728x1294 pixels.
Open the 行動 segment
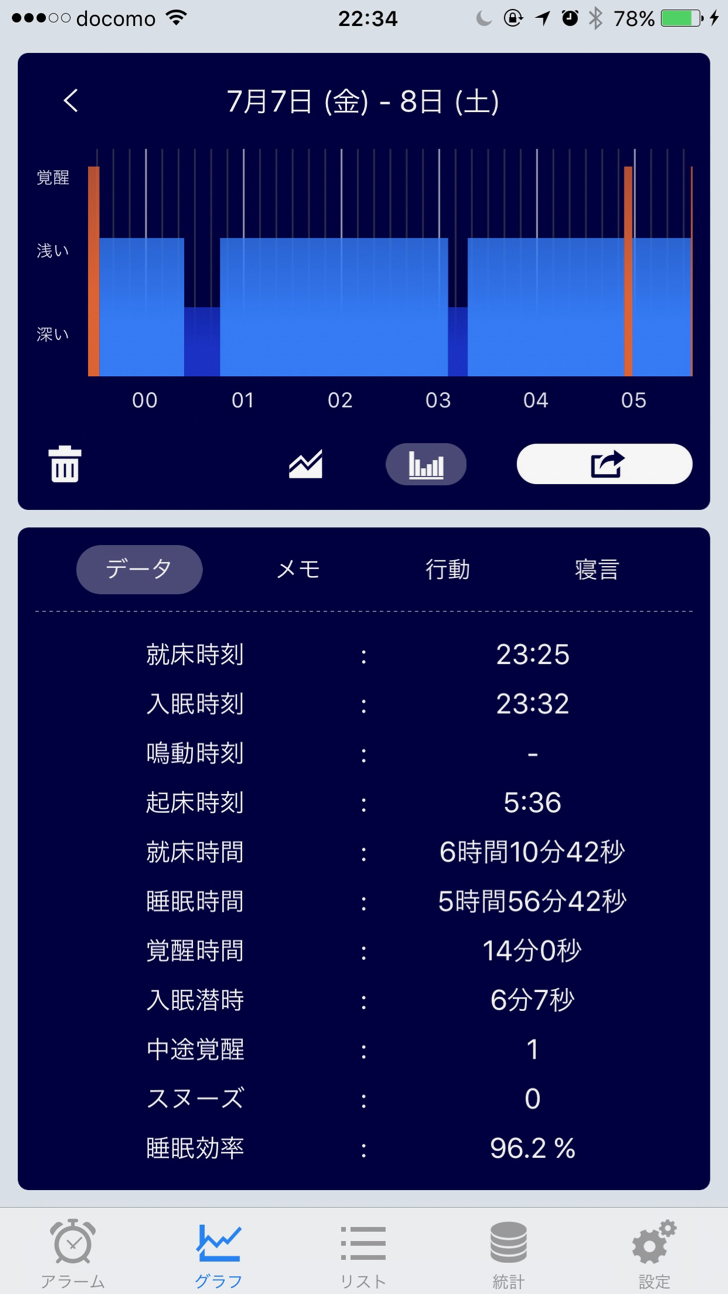point(447,569)
